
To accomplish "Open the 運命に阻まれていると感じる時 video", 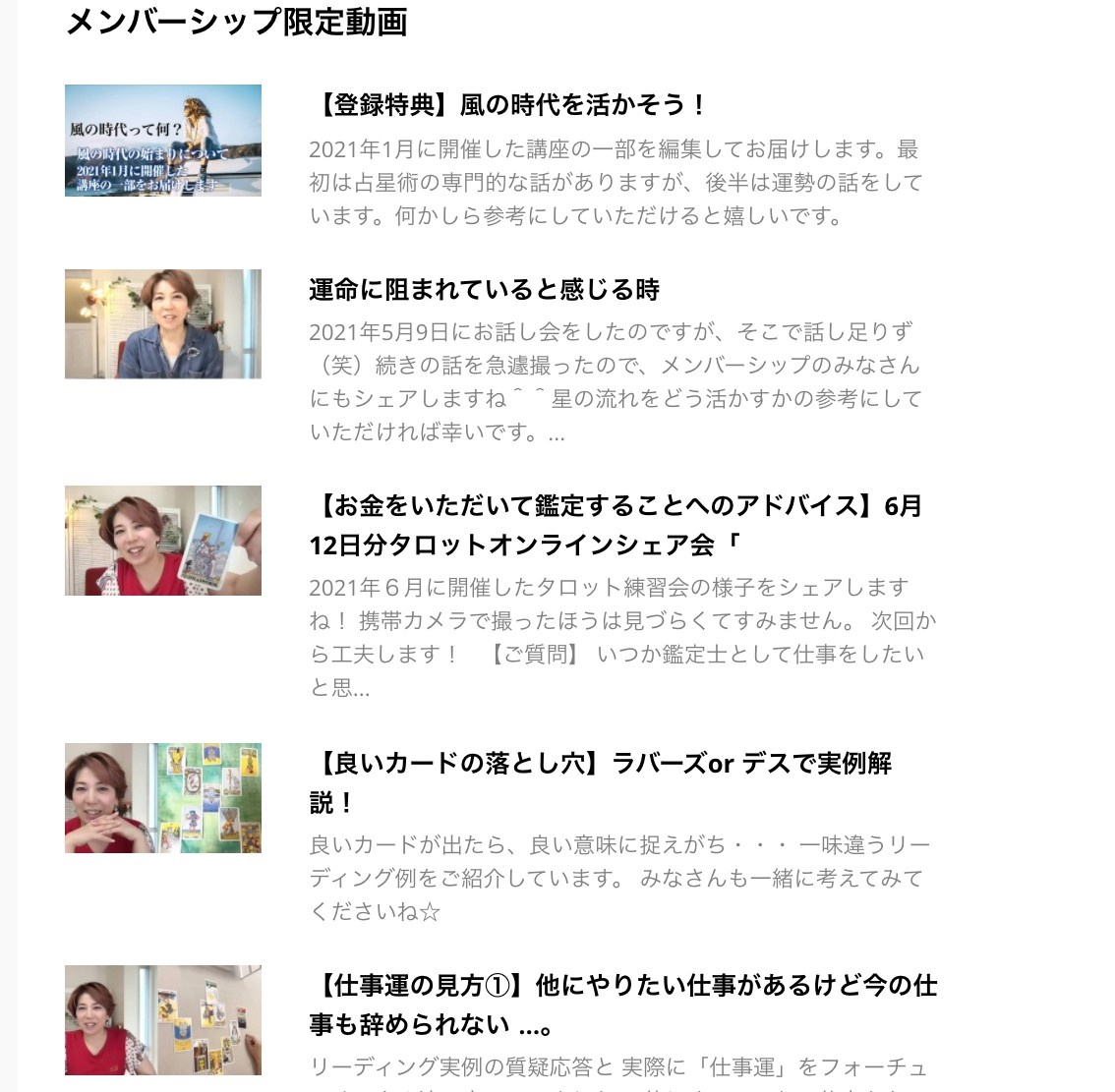I will pos(484,290).
